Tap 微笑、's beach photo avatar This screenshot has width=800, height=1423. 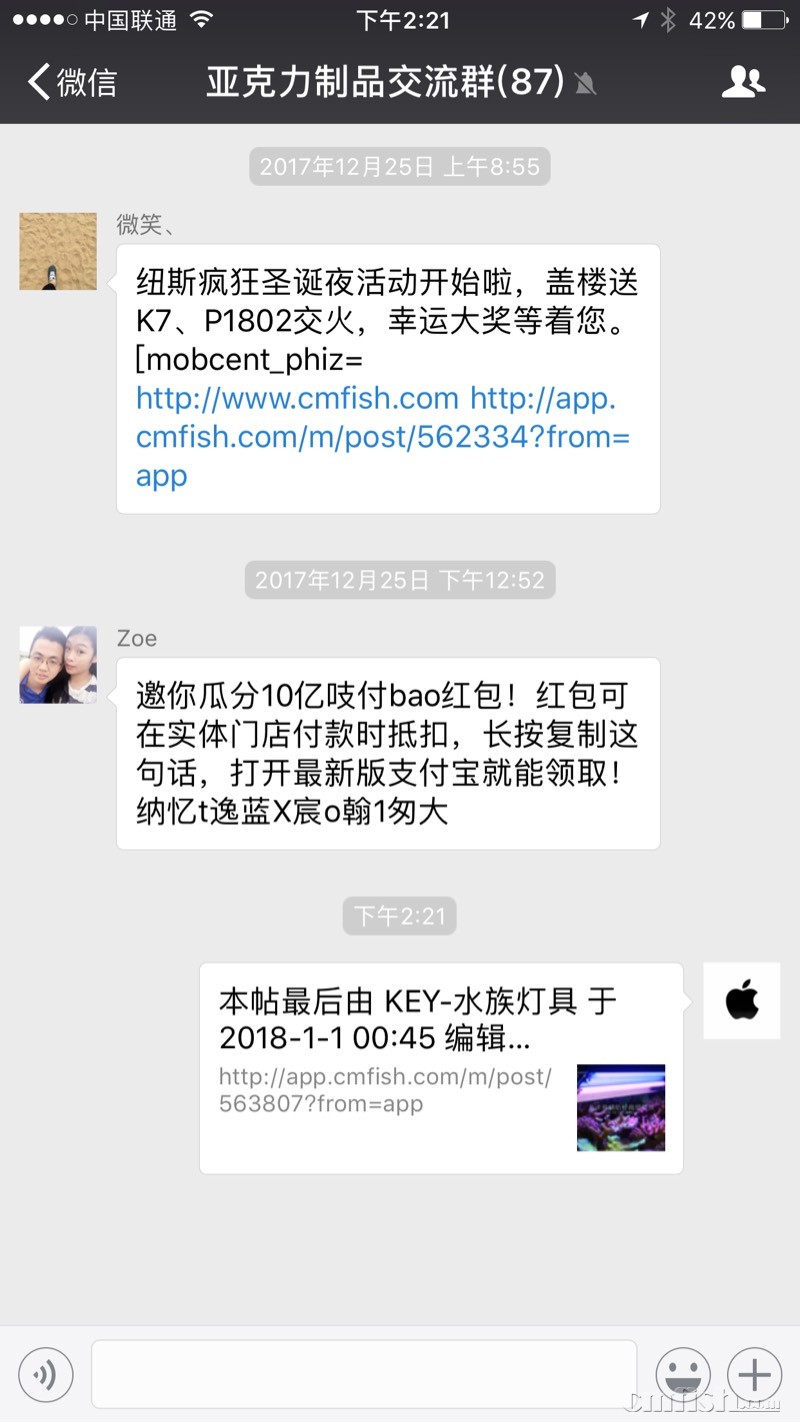pyautogui.click(x=57, y=251)
